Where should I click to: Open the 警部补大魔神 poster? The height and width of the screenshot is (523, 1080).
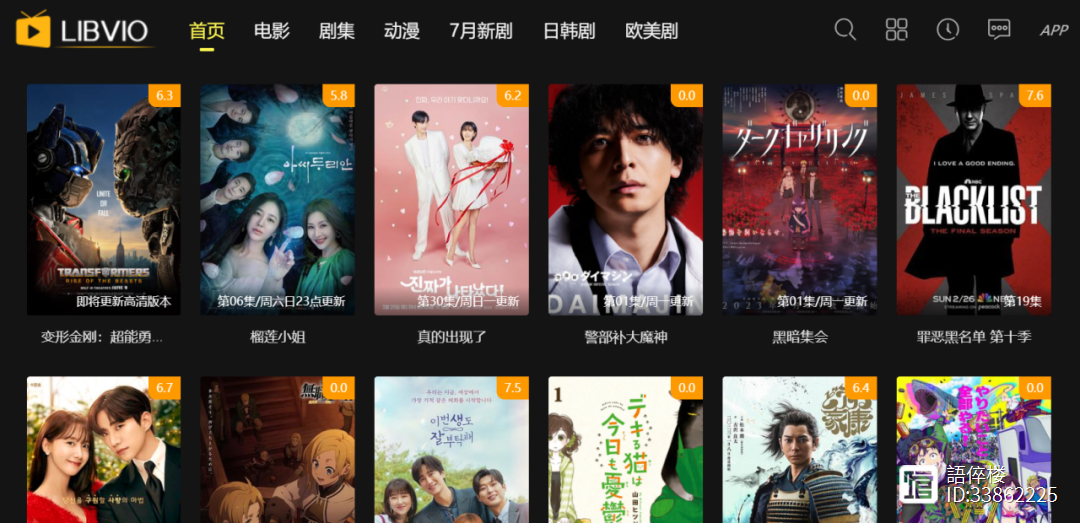[x=625, y=199]
